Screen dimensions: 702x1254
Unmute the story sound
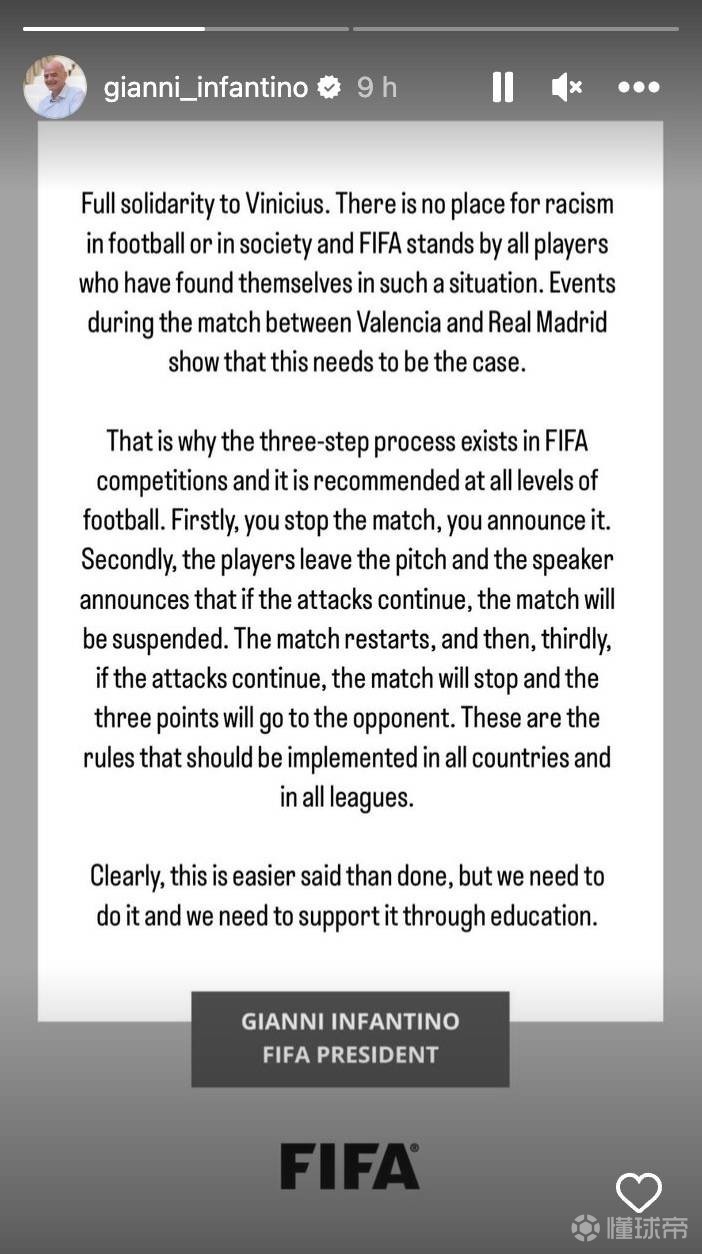coord(566,88)
